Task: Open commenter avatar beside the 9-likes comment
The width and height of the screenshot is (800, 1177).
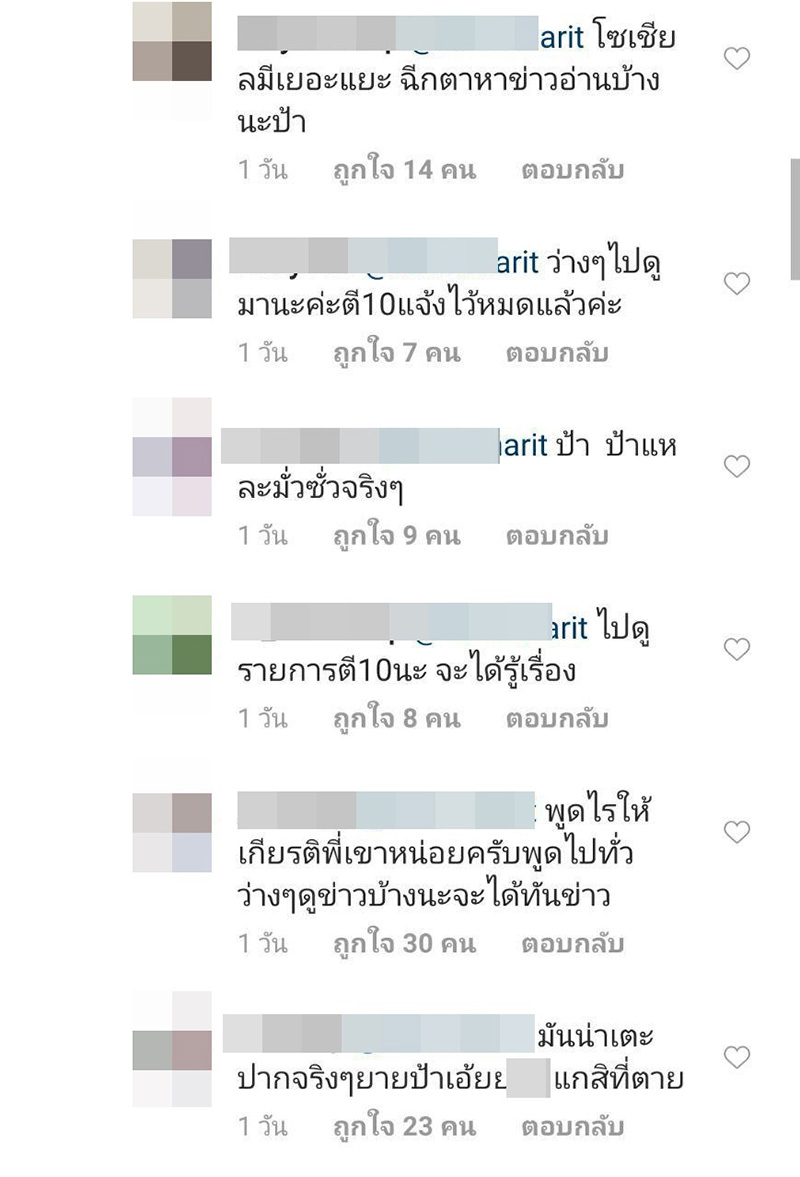Action: [172, 456]
